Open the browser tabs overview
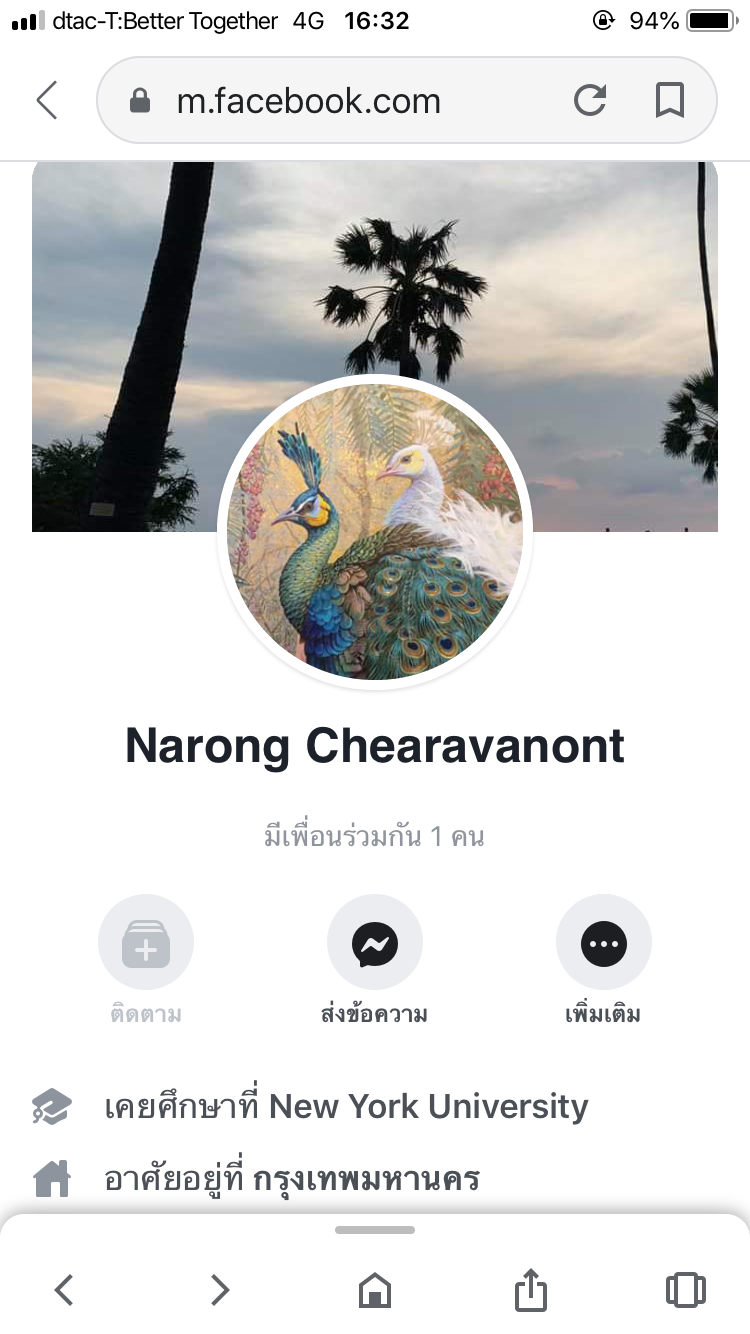 point(685,1290)
